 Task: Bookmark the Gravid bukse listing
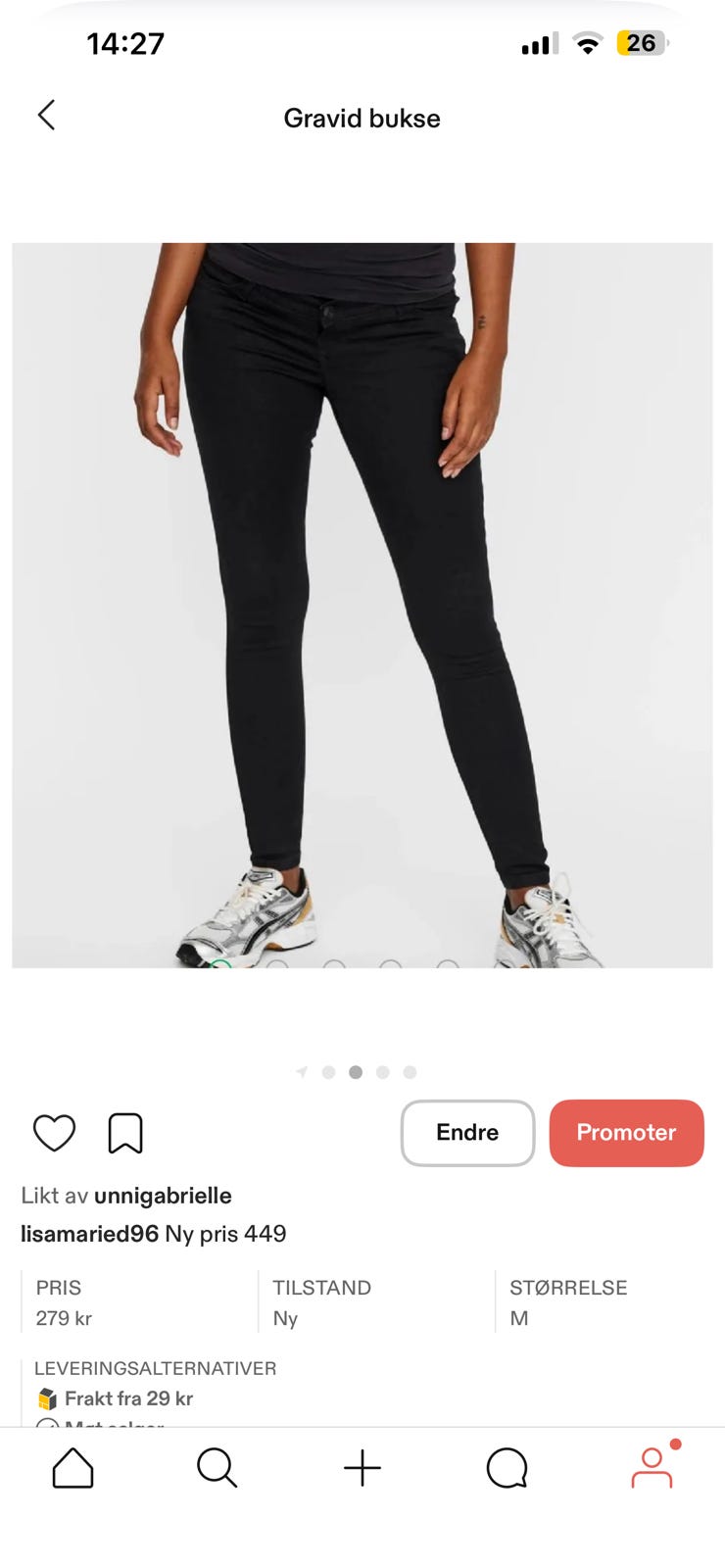[x=125, y=1133]
